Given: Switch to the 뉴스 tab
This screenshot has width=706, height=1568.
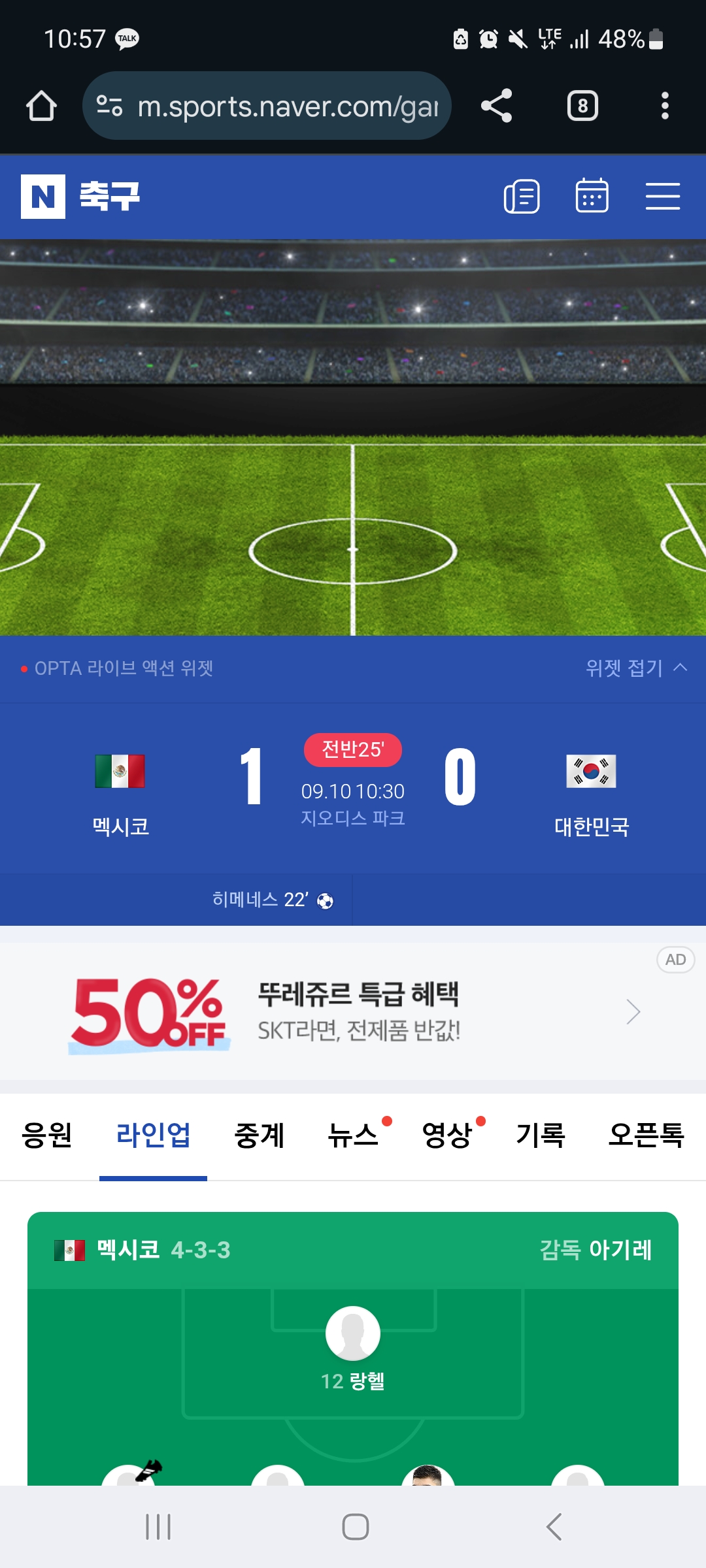Looking at the screenshot, I should tap(354, 1135).
